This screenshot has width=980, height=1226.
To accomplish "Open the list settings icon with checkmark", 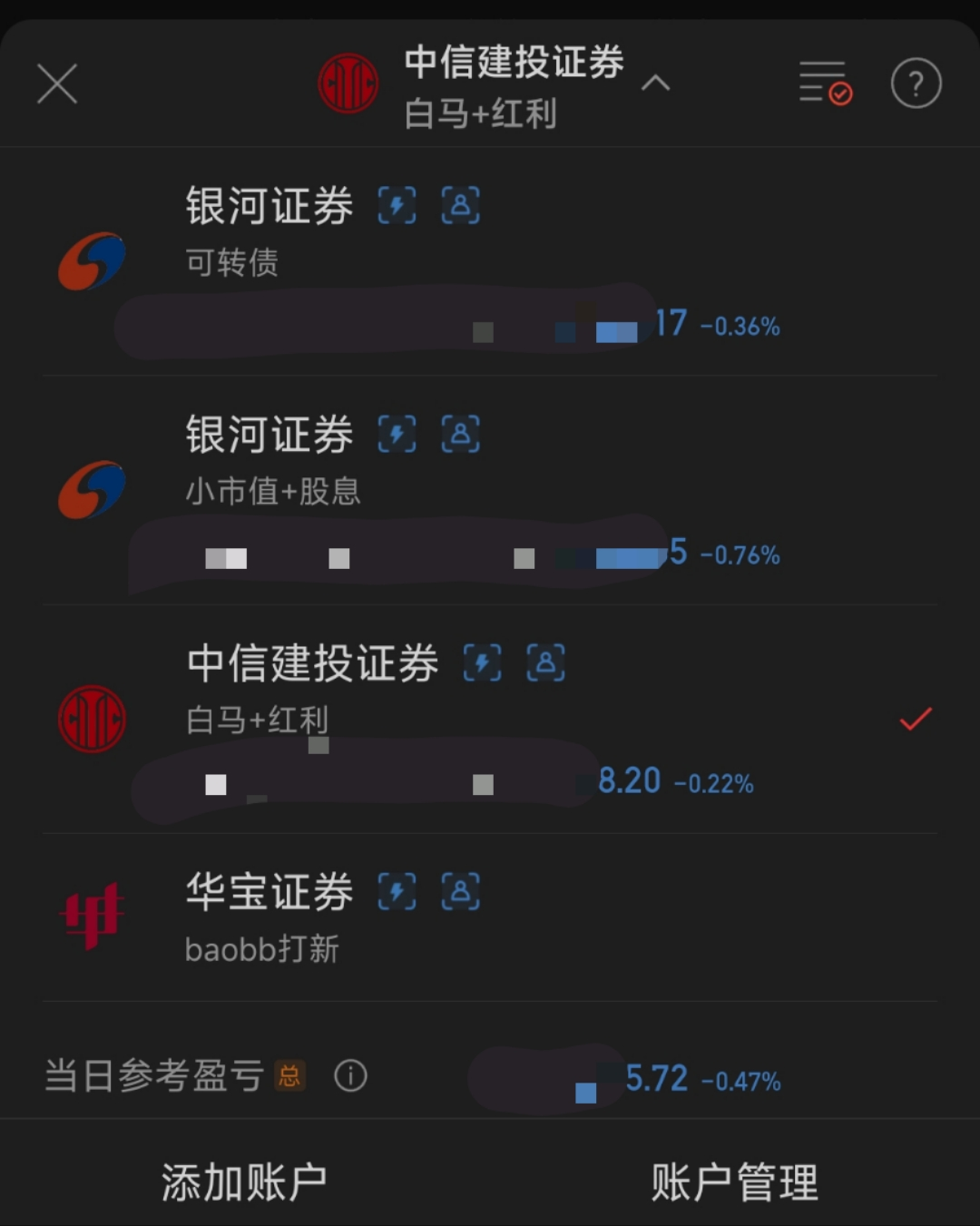I will click(825, 83).
